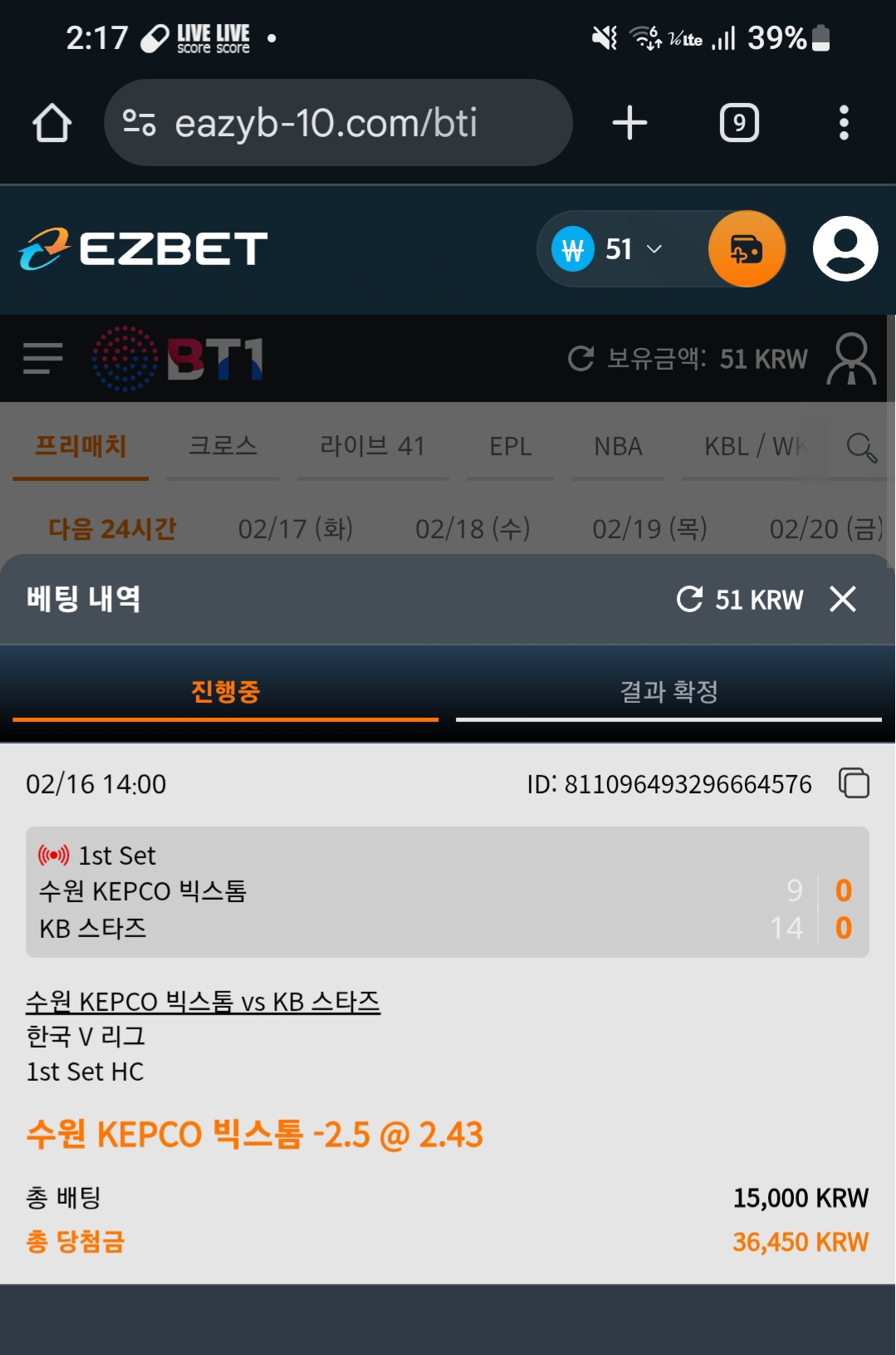Refresh the 51 KRW balance in bet history
The width and height of the screenshot is (896, 1355).
pos(689,599)
